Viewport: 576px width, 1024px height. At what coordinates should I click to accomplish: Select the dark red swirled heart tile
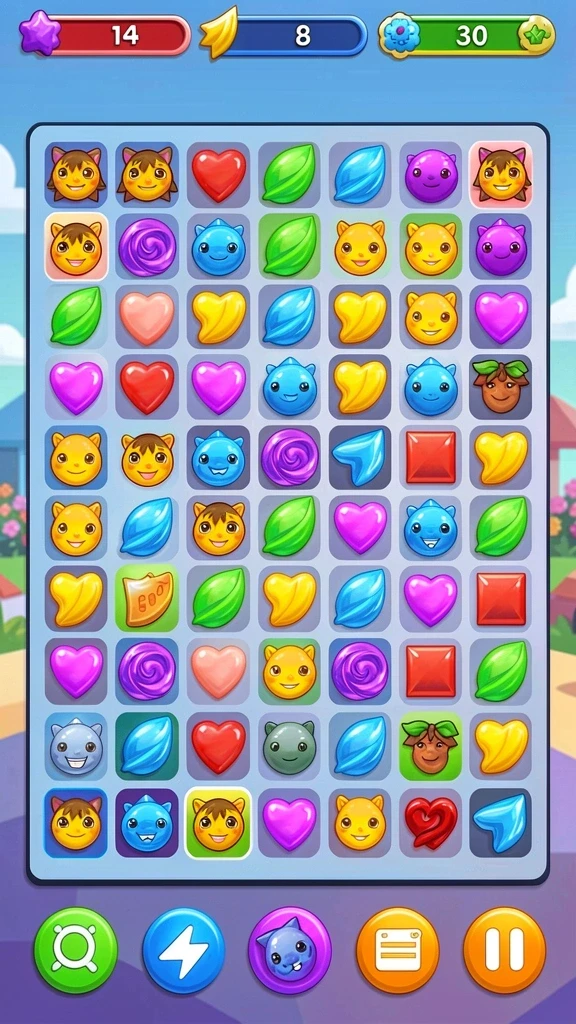[431, 823]
